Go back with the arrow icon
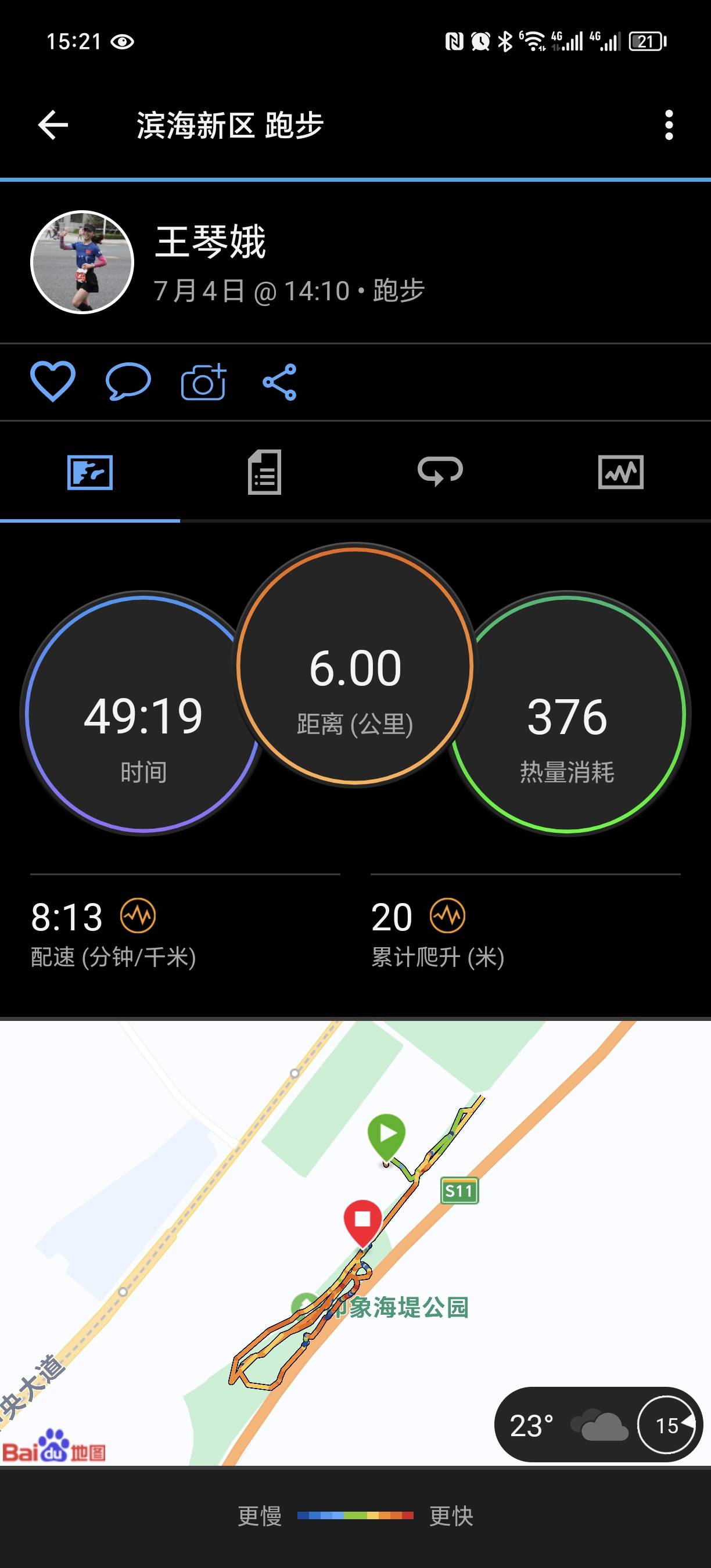The height and width of the screenshot is (1568, 711). click(x=53, y=125)
